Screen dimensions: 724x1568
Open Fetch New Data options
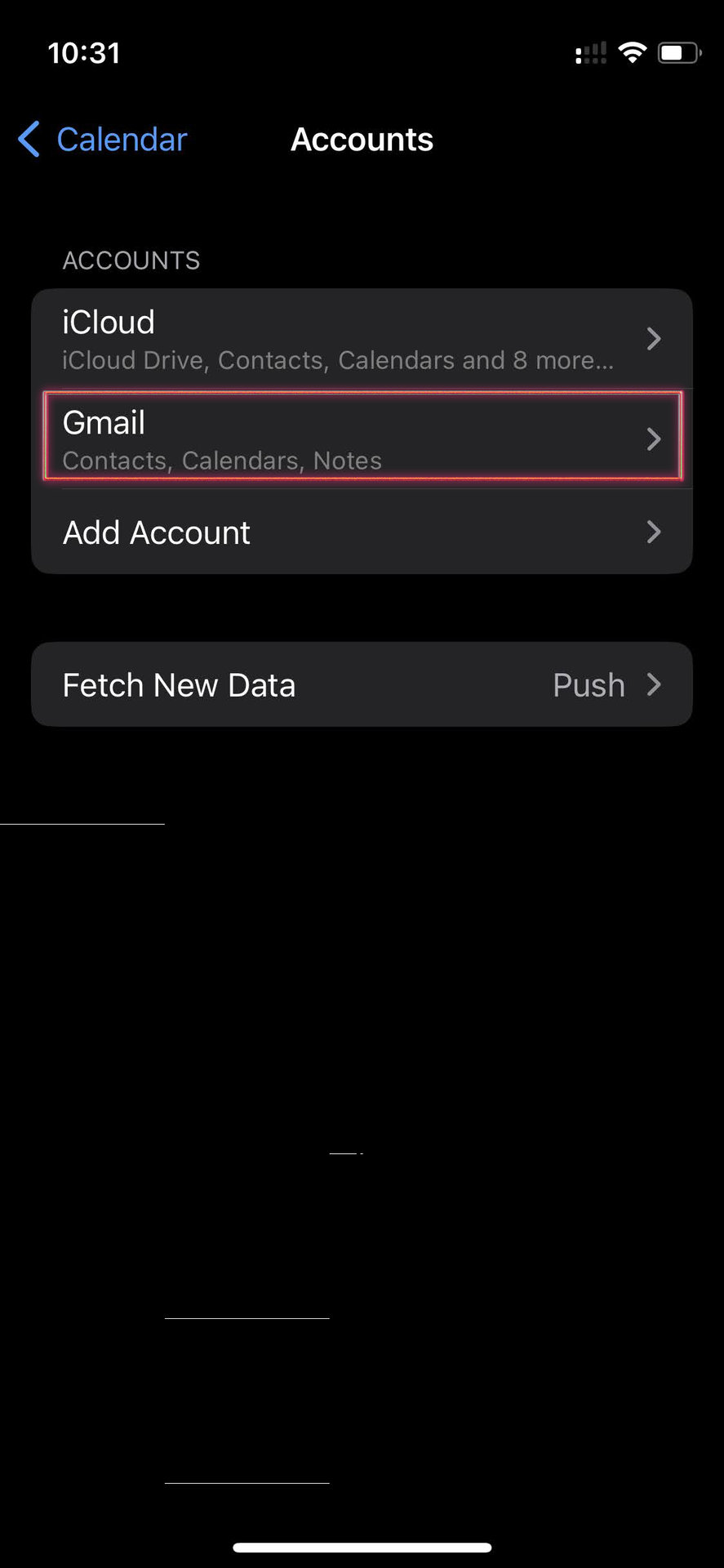(x=362, y=684)
